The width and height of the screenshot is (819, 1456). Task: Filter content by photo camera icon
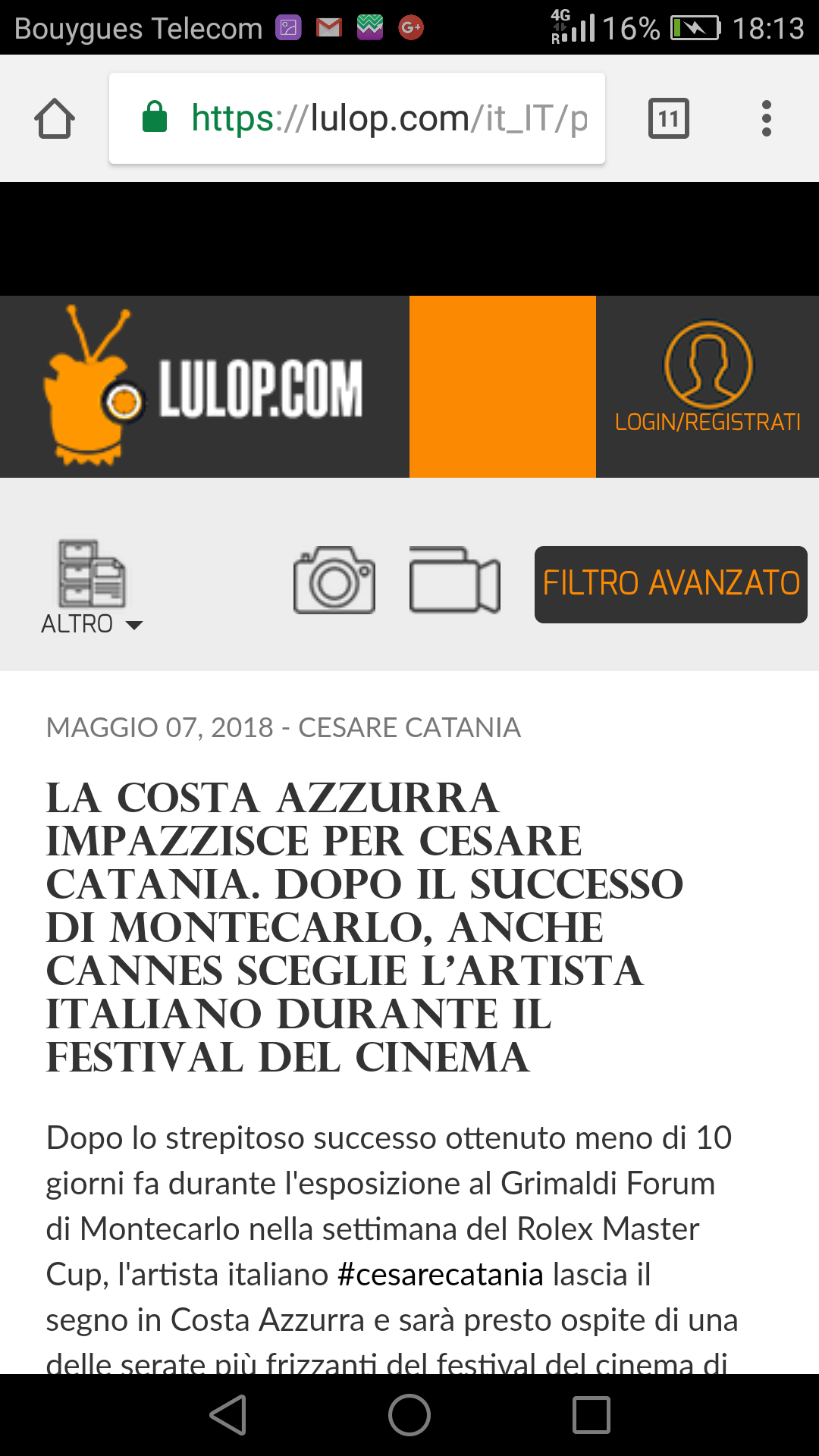coord(334,580)
